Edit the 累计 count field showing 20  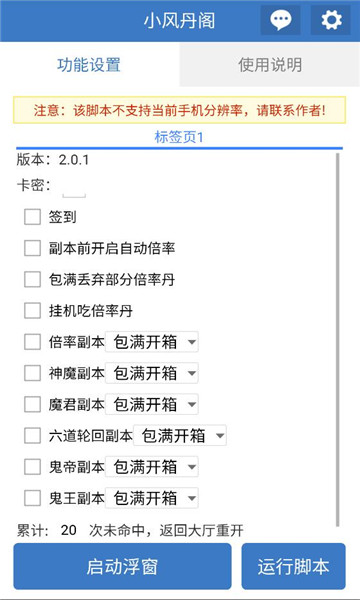click(x=69, y=530)
